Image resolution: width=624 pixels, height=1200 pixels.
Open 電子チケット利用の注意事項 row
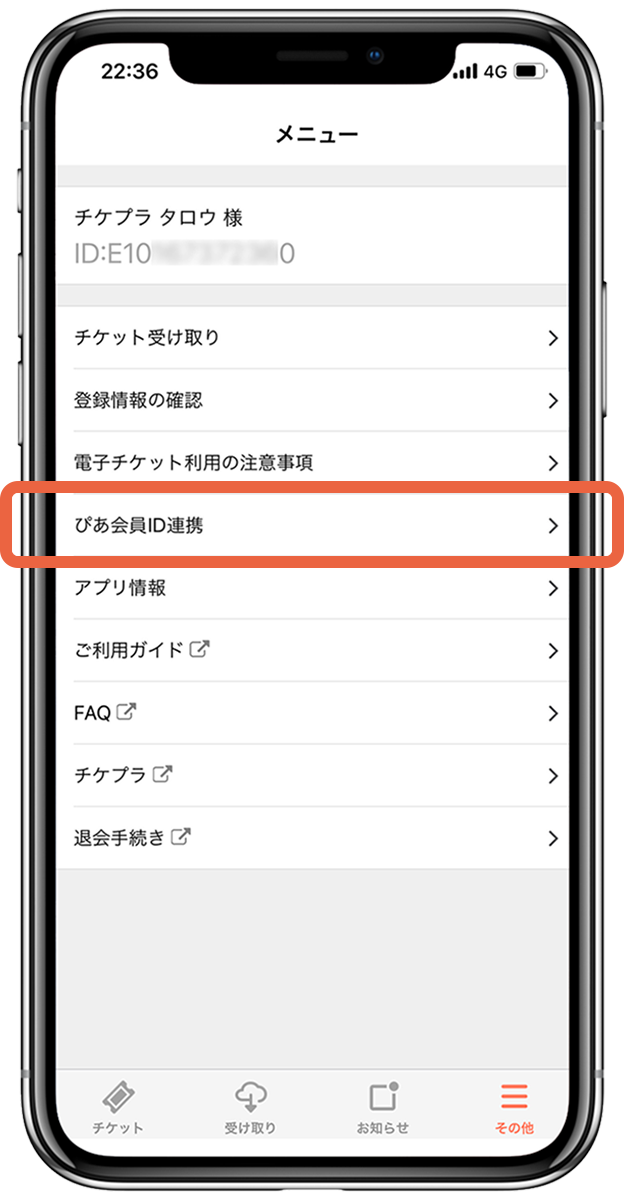point(312,463)
